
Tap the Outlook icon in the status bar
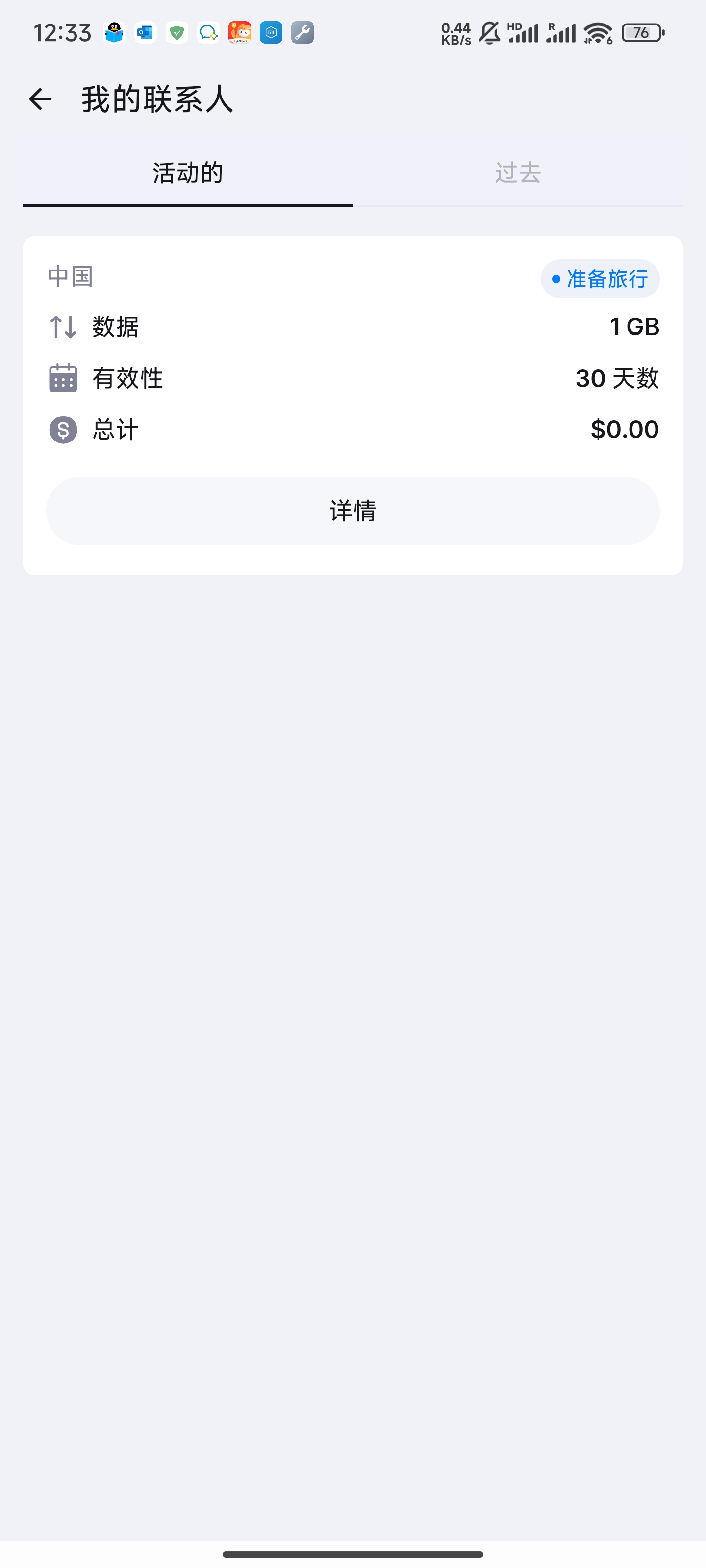(146, 33)
